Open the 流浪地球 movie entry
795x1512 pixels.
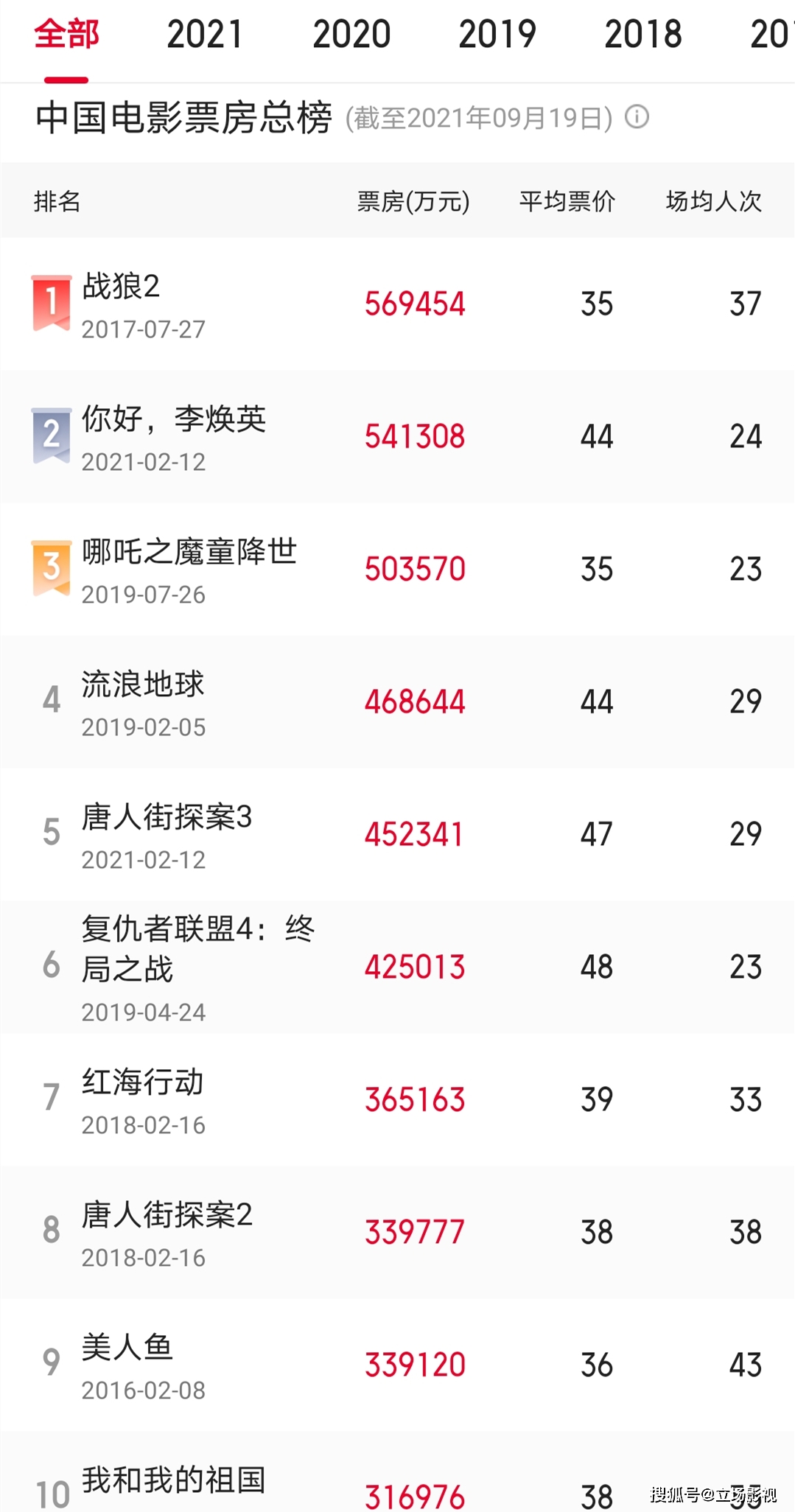[140, 685]
